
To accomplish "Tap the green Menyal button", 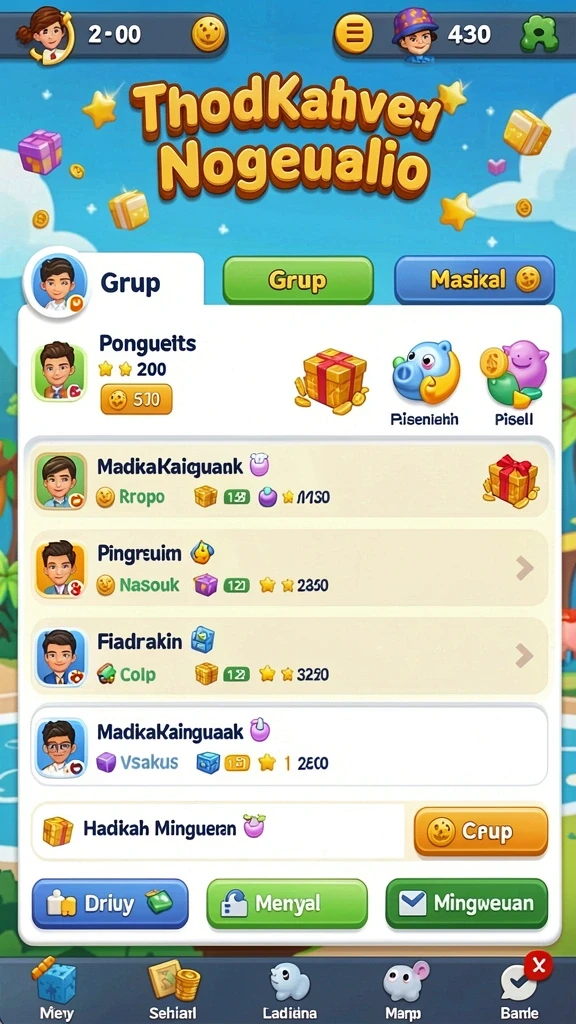I will pyautogui.click(x=287, y=903).
